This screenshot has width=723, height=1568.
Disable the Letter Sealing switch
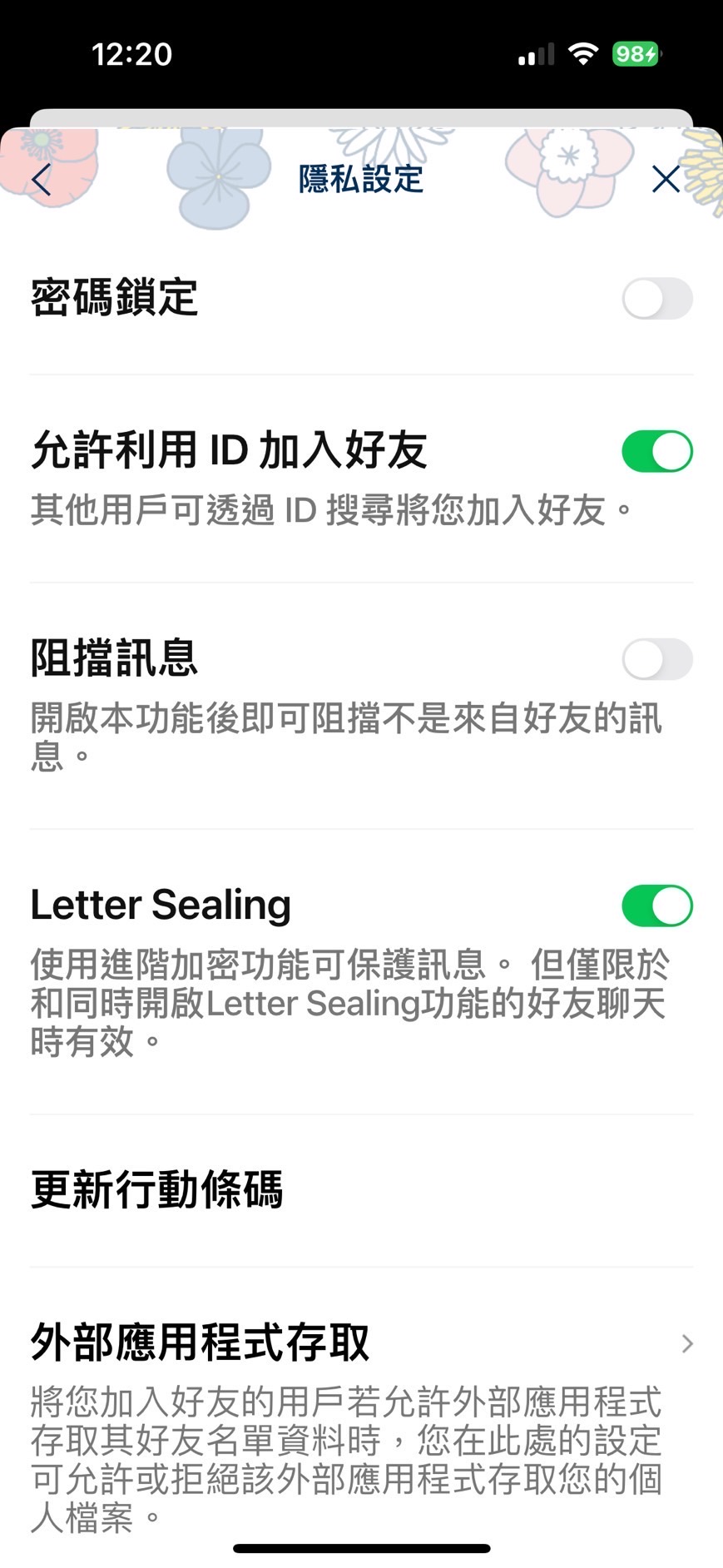[x=657, y=906]
